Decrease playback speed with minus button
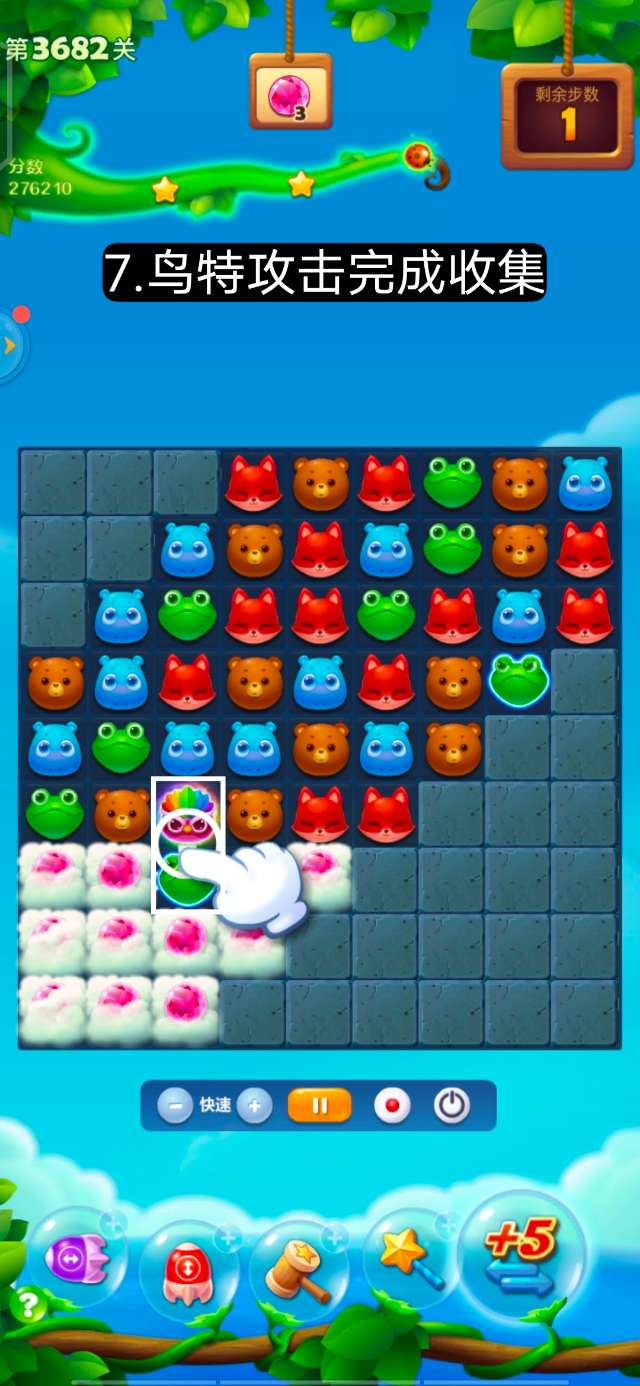This screenshot has width=640, height=1386. pyautogui.click(x=175, y=1106)
